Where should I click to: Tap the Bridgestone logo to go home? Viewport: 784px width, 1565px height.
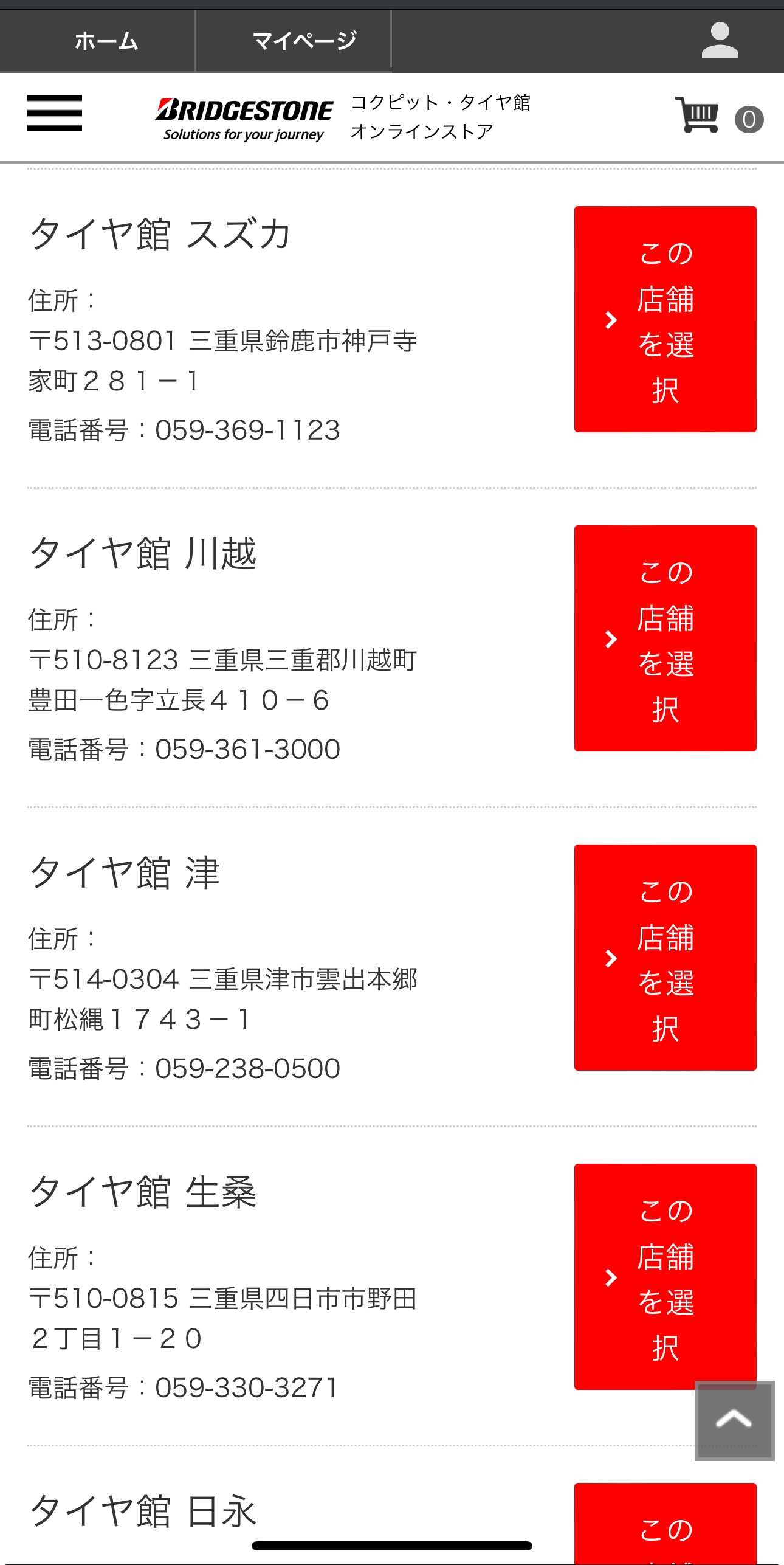[x=244, y=119]
